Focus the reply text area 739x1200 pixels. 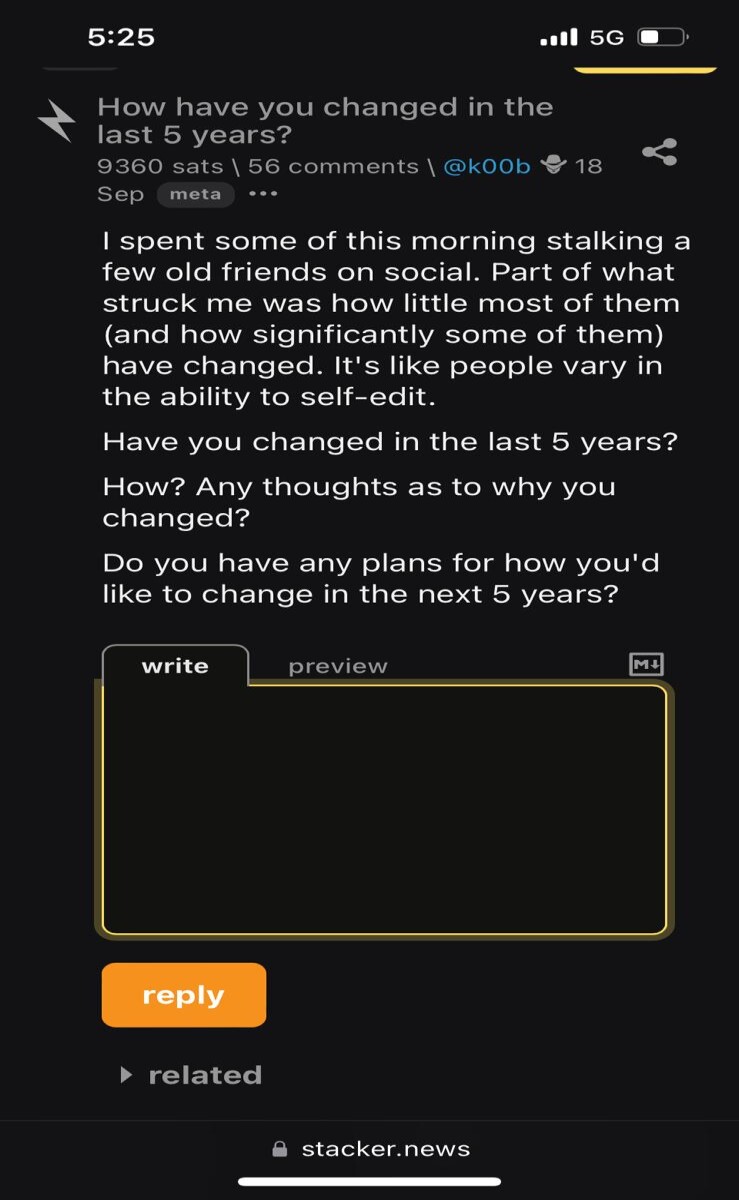pyautogui.click(x=384, y=810)
